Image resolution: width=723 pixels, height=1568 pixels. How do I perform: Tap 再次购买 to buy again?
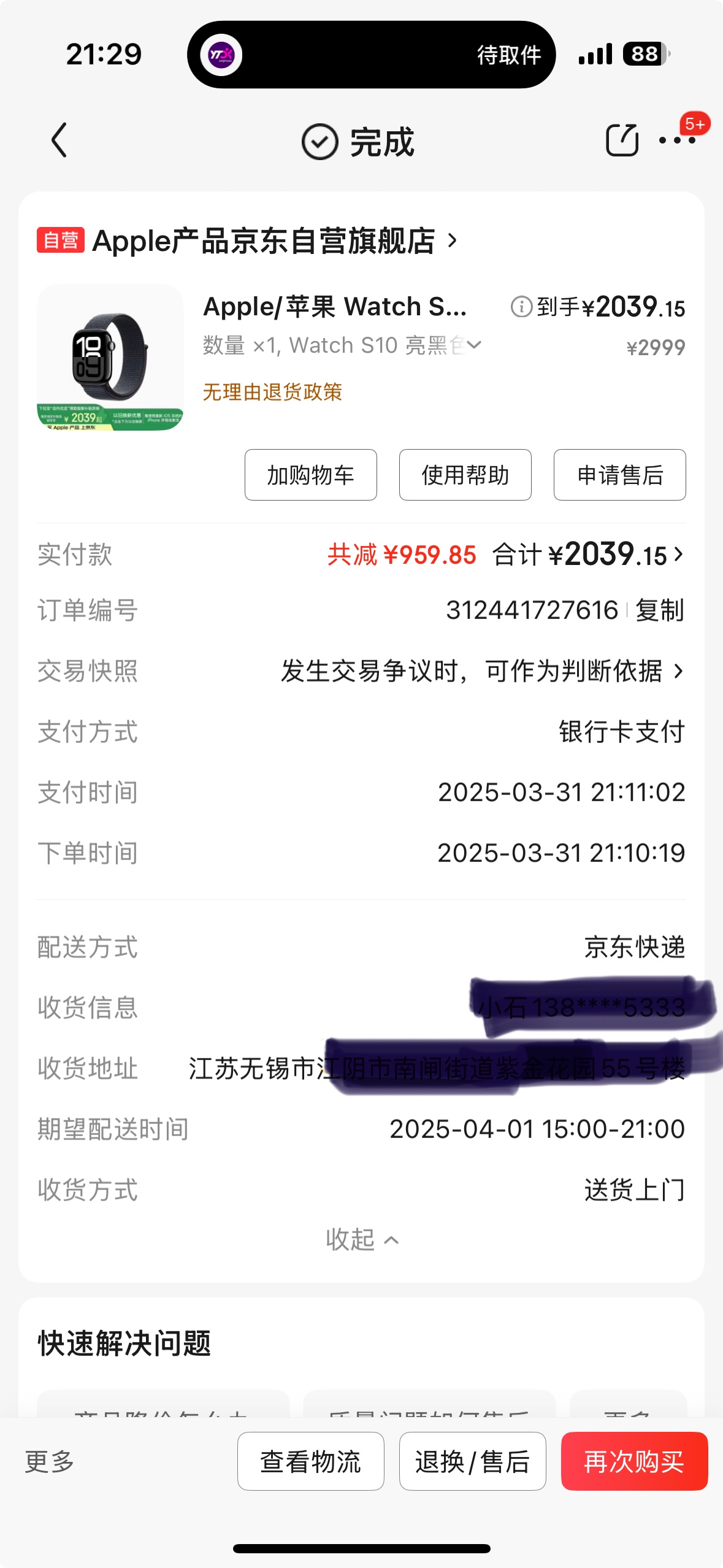tap(634, 1461)
